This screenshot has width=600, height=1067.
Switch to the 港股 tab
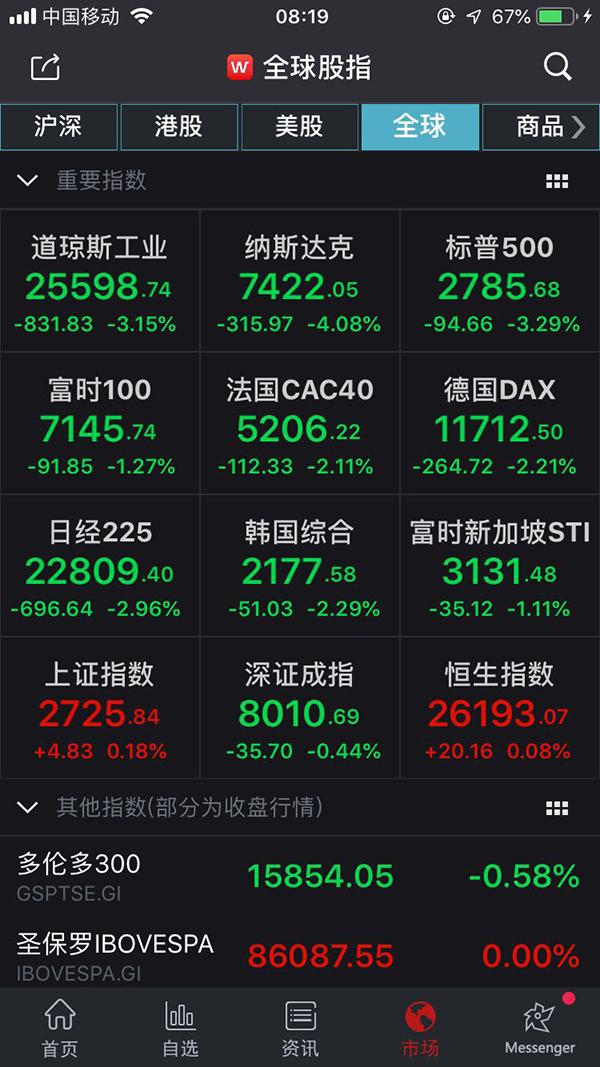(179, 127)
